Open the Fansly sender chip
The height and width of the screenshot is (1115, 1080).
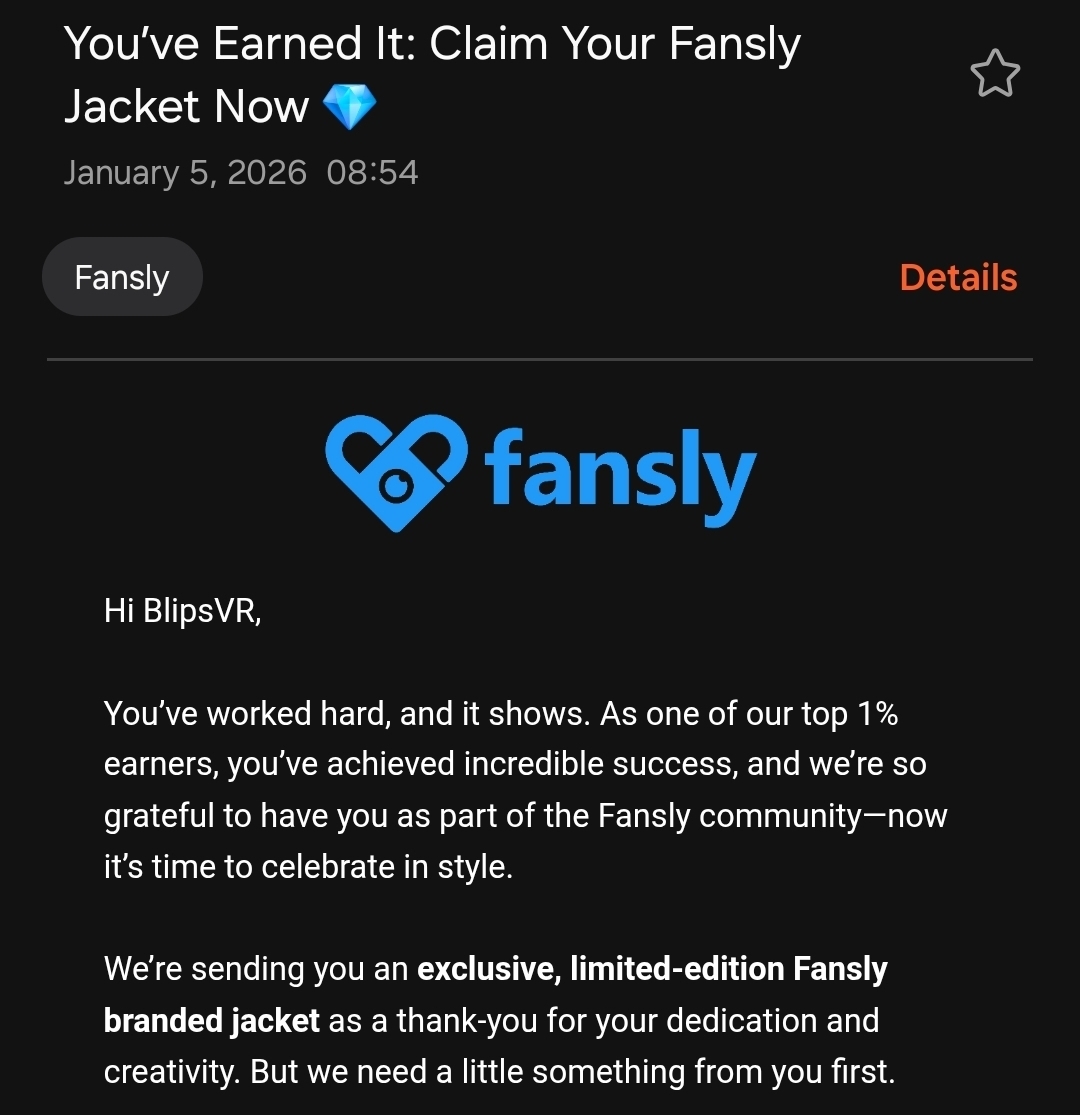[x=122, y=277]
